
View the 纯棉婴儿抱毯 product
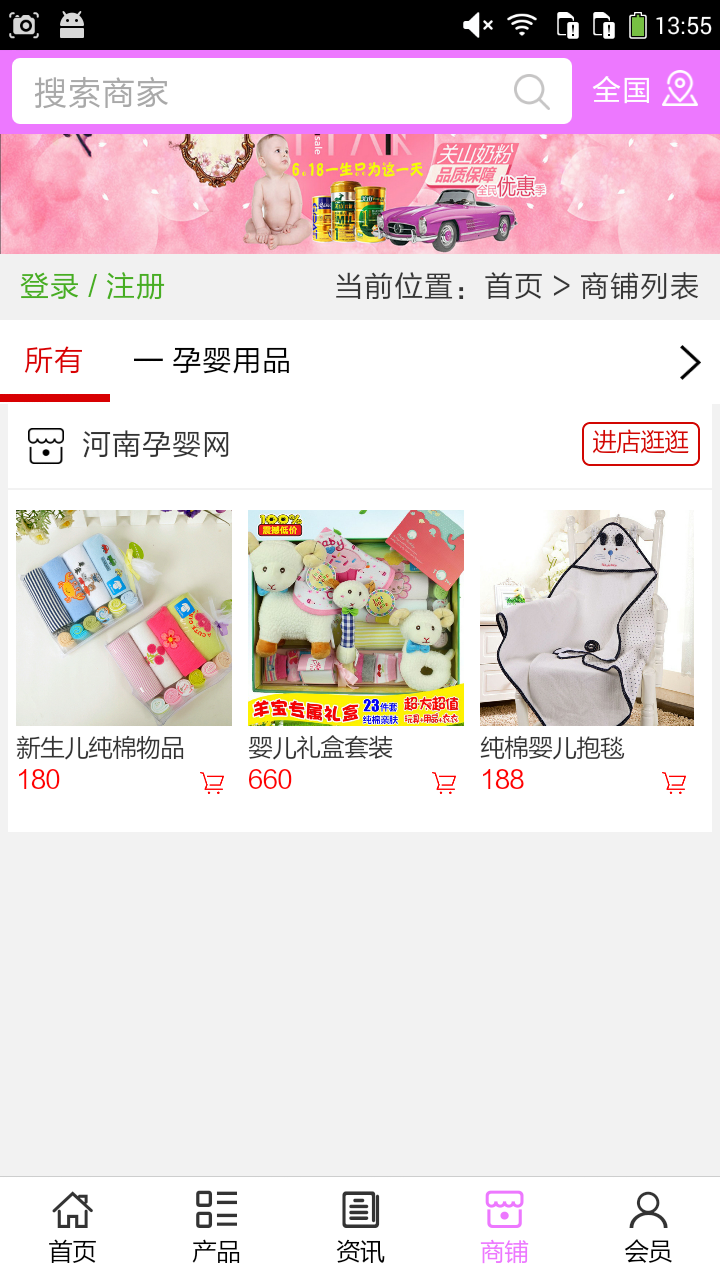[x=587, y=618]
